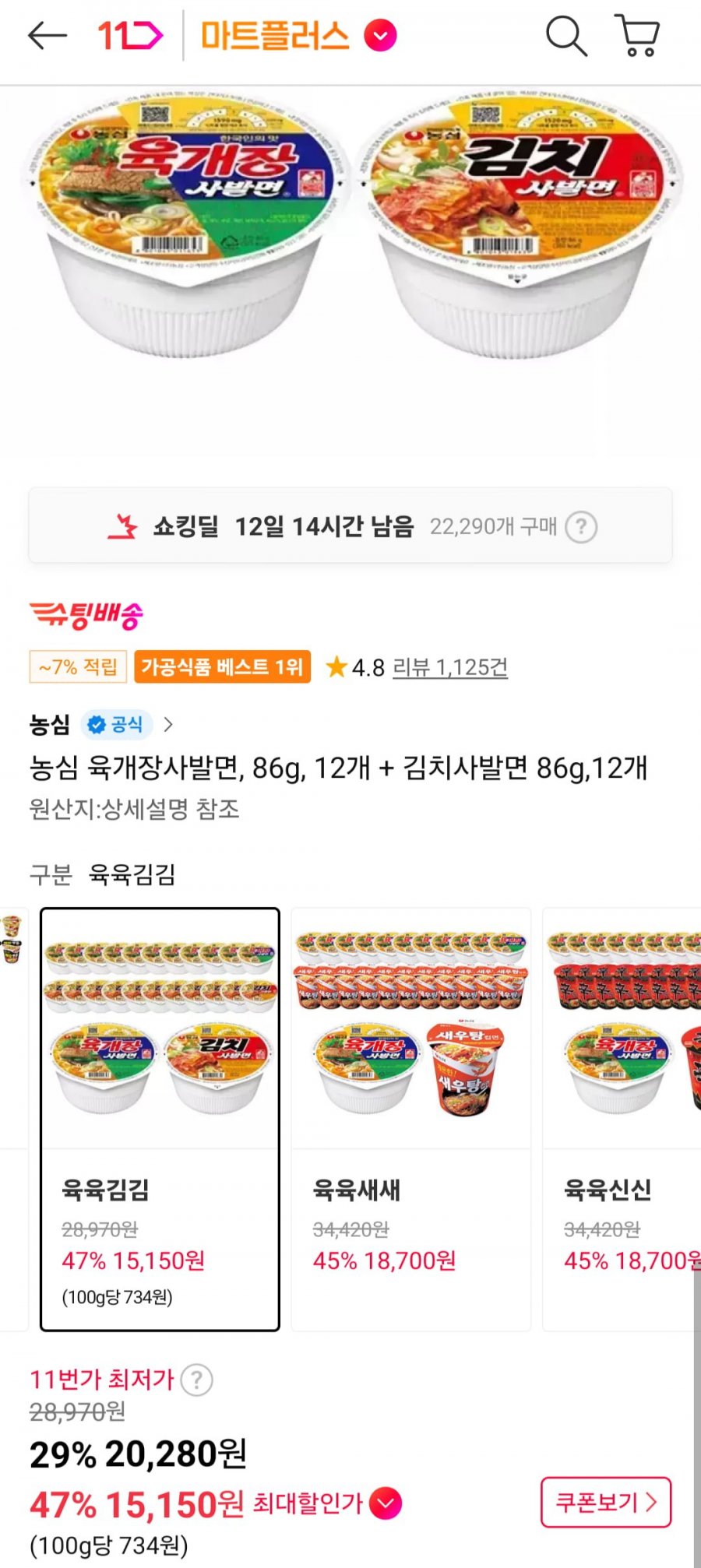Screen dimensions: 701x1568
Task: Select the 육육김김 option card
Action: coord(160,1120)
